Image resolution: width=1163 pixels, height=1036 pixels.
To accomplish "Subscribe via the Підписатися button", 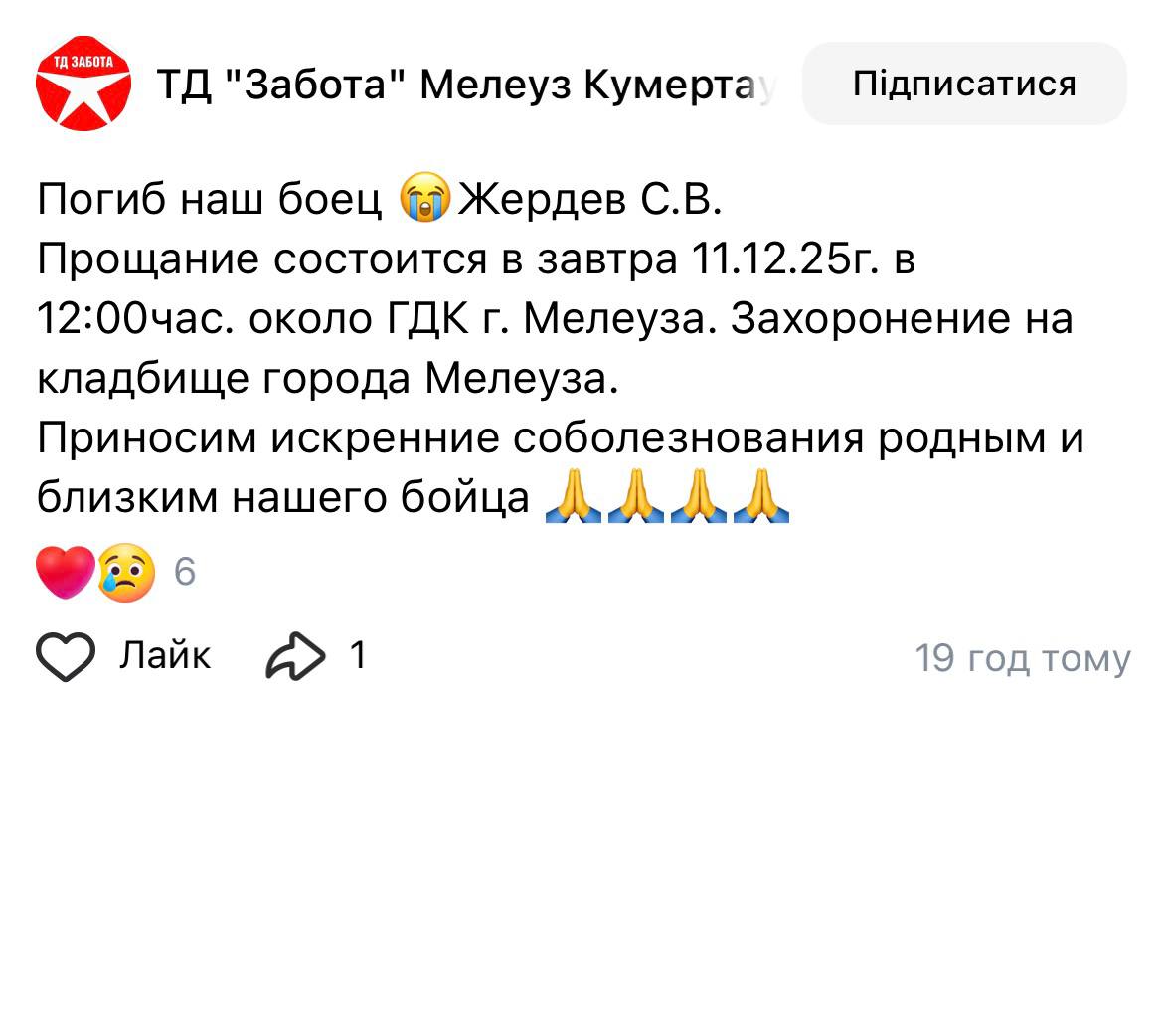I will [x=963, y=84].
